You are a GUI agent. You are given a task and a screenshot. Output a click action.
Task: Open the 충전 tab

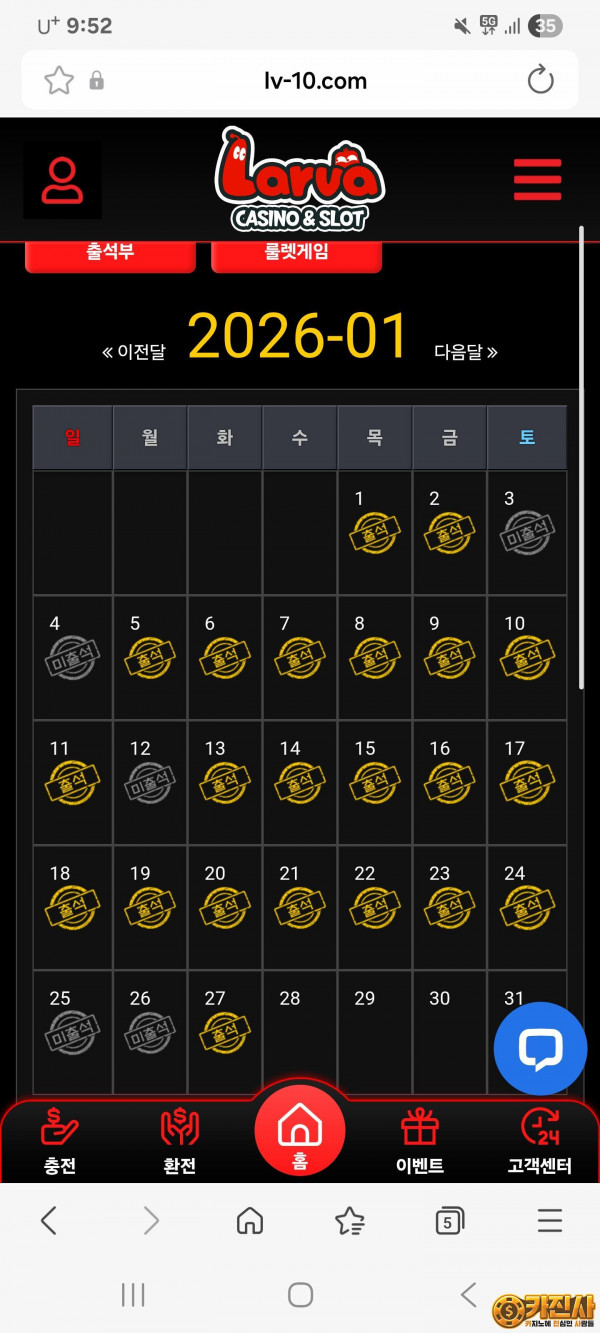pyautogui.click(x=60, y=1143)
